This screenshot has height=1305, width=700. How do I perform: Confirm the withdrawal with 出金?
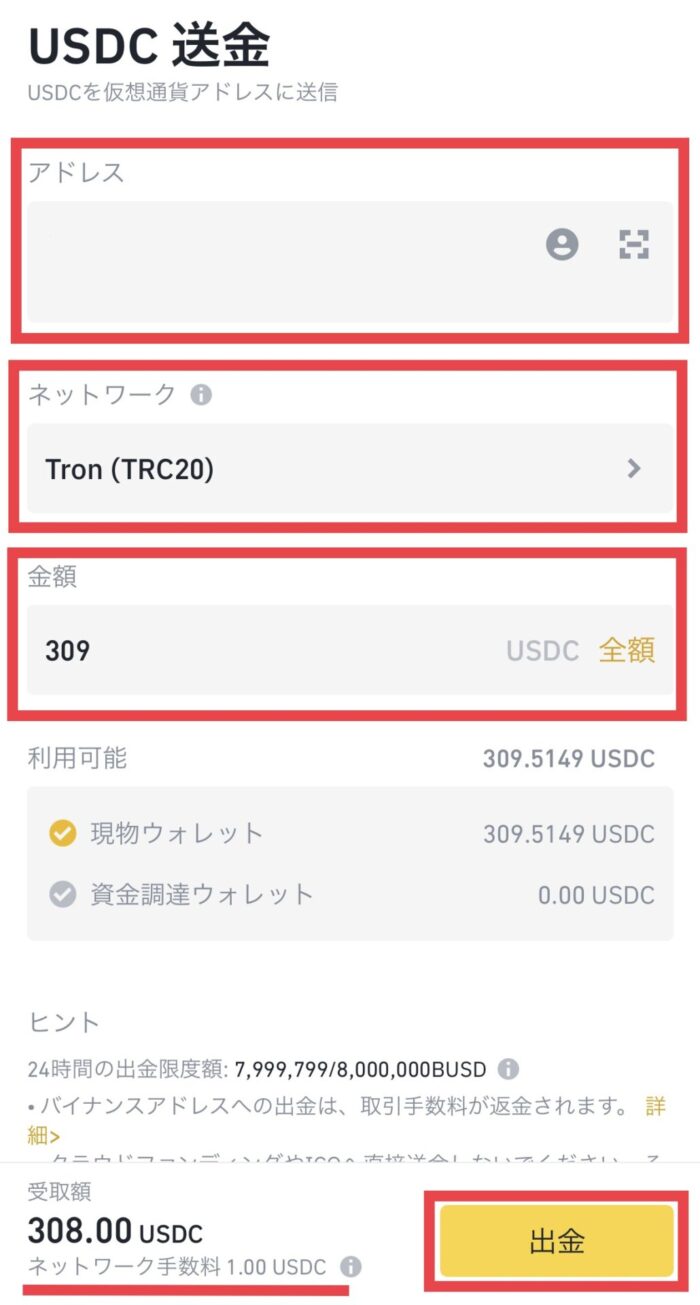[557, 1241]
